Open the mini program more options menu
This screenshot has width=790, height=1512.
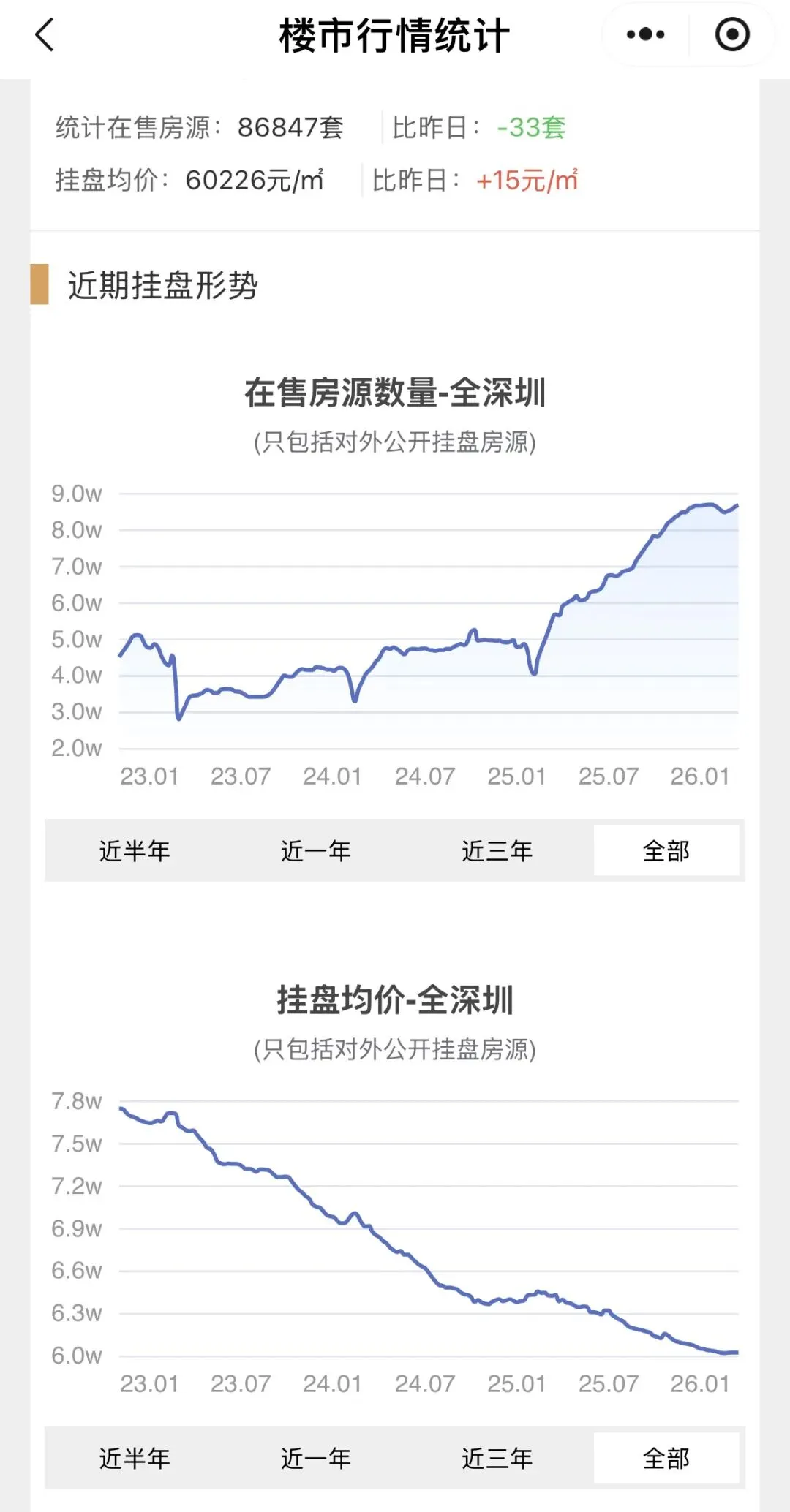[646, 35]
